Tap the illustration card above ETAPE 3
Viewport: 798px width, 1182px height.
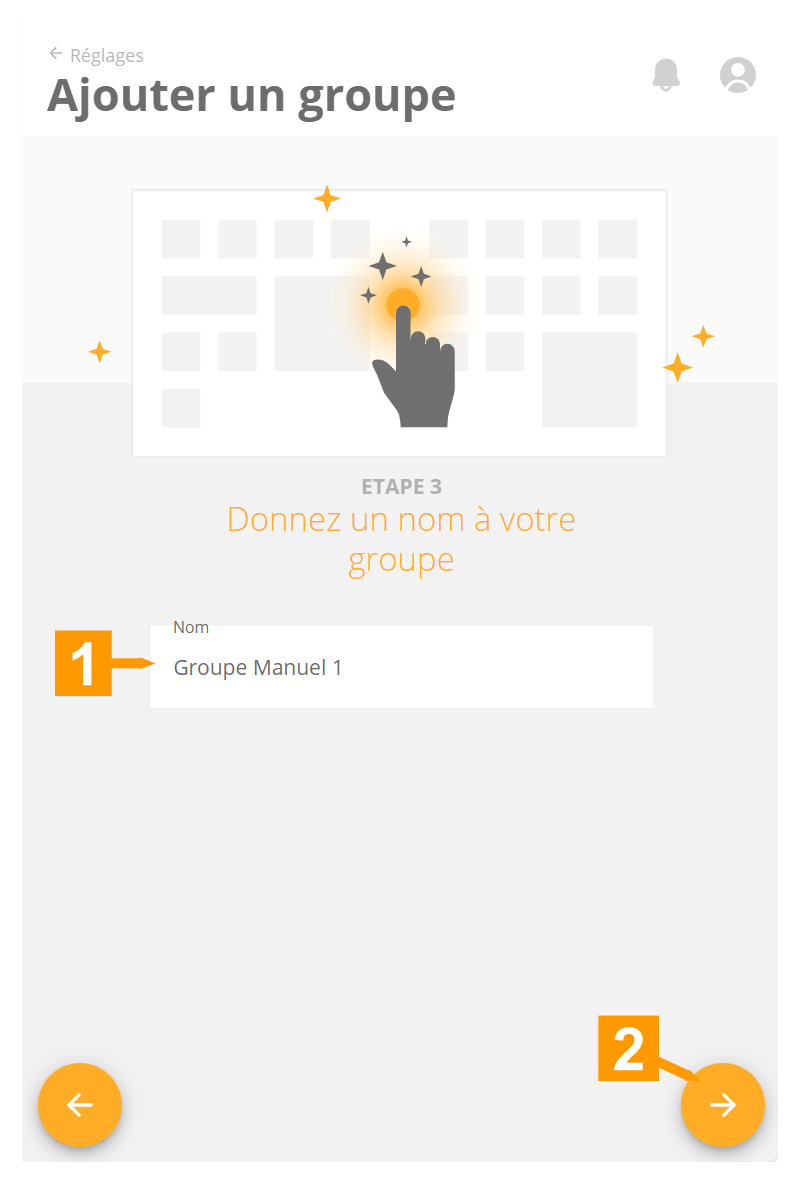(x=400, y=322)
